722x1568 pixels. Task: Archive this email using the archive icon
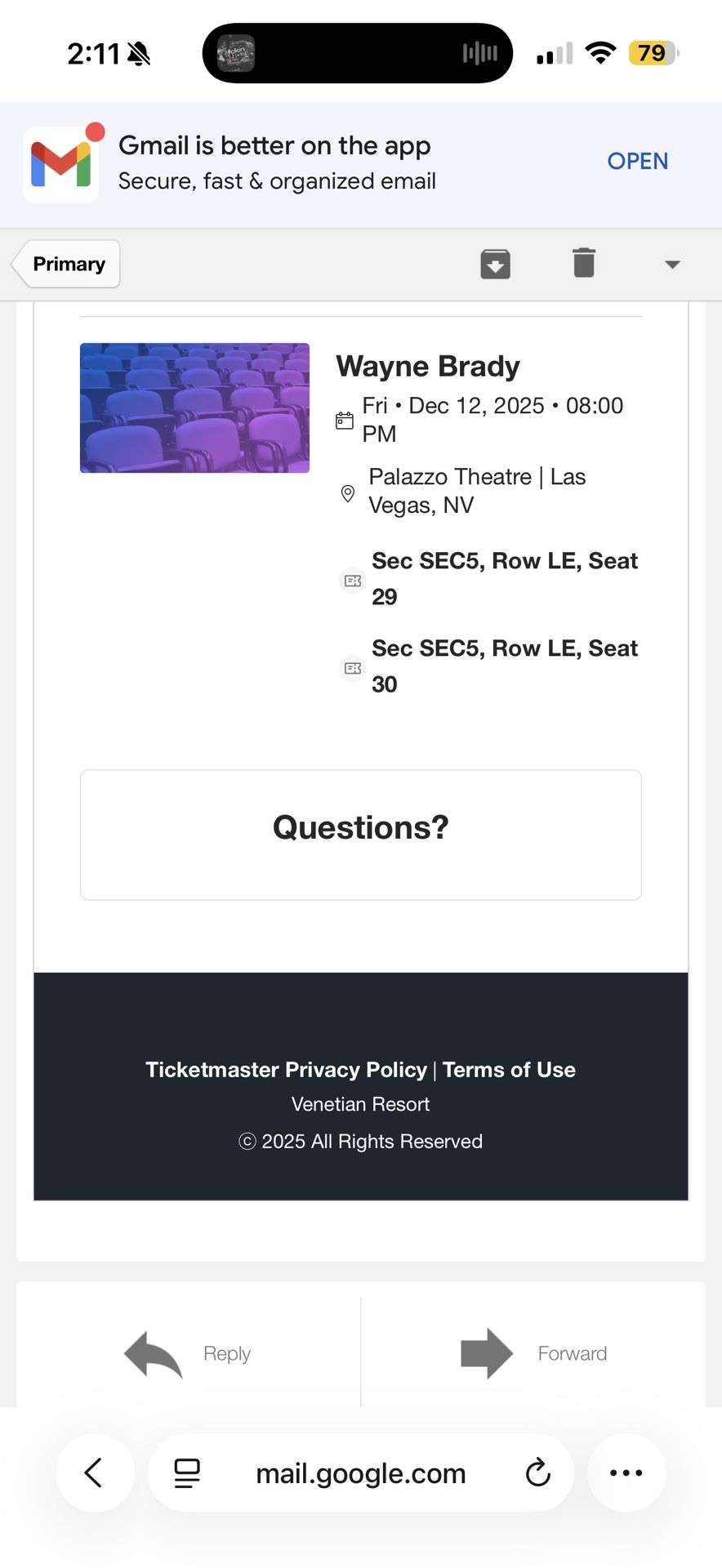tap(495, 263)
